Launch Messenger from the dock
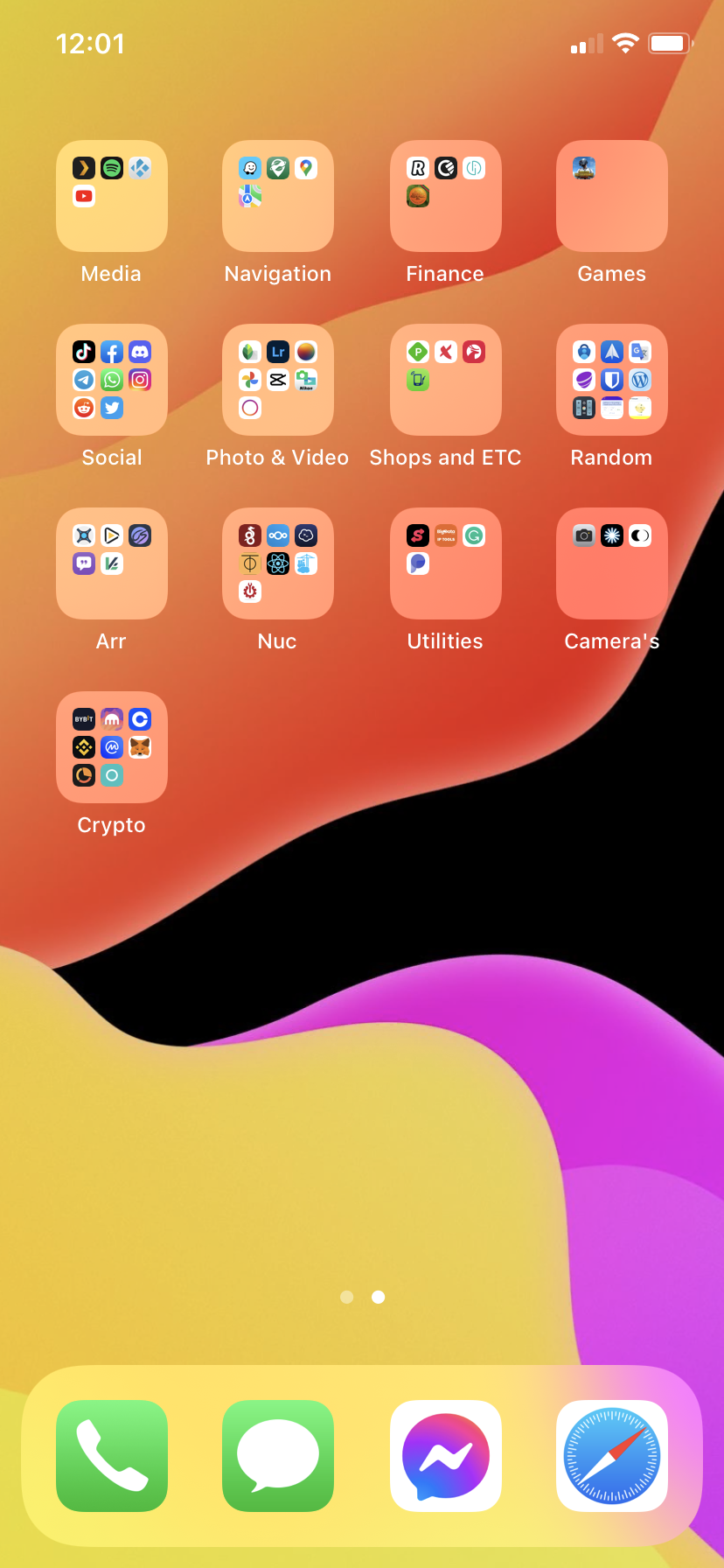Image resolution: width=724 pixels, height=1568 pixels. click(x=446, y=1456)
